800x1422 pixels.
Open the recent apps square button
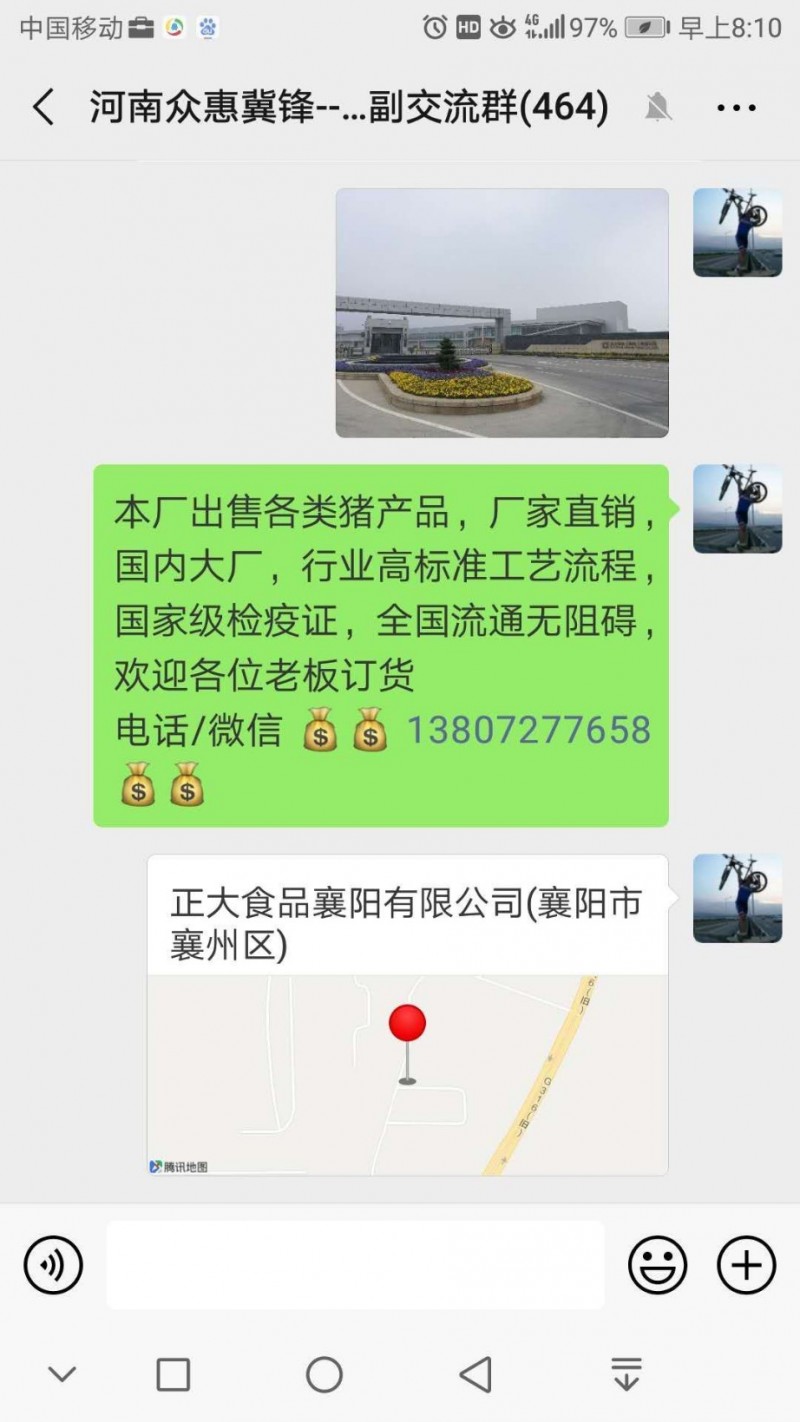point(173,1374)
